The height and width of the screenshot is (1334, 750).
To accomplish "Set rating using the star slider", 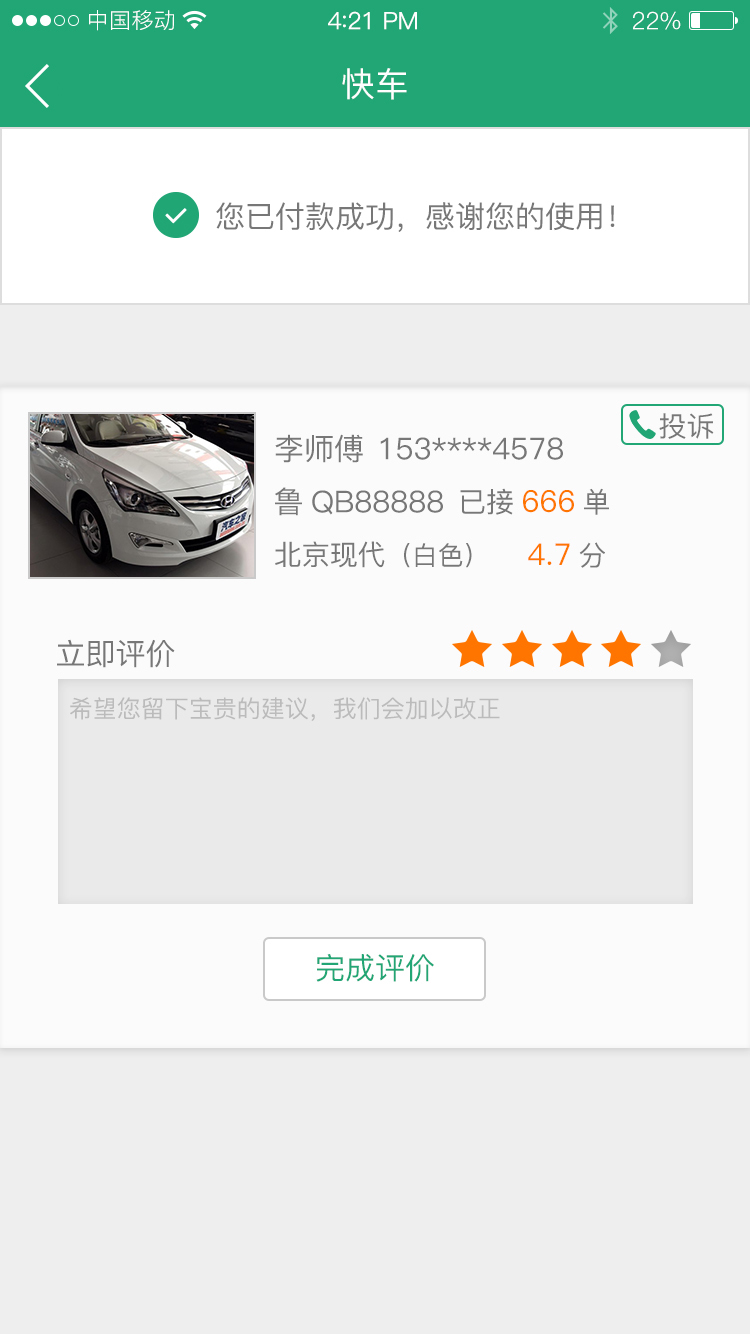I will [571, 648].
